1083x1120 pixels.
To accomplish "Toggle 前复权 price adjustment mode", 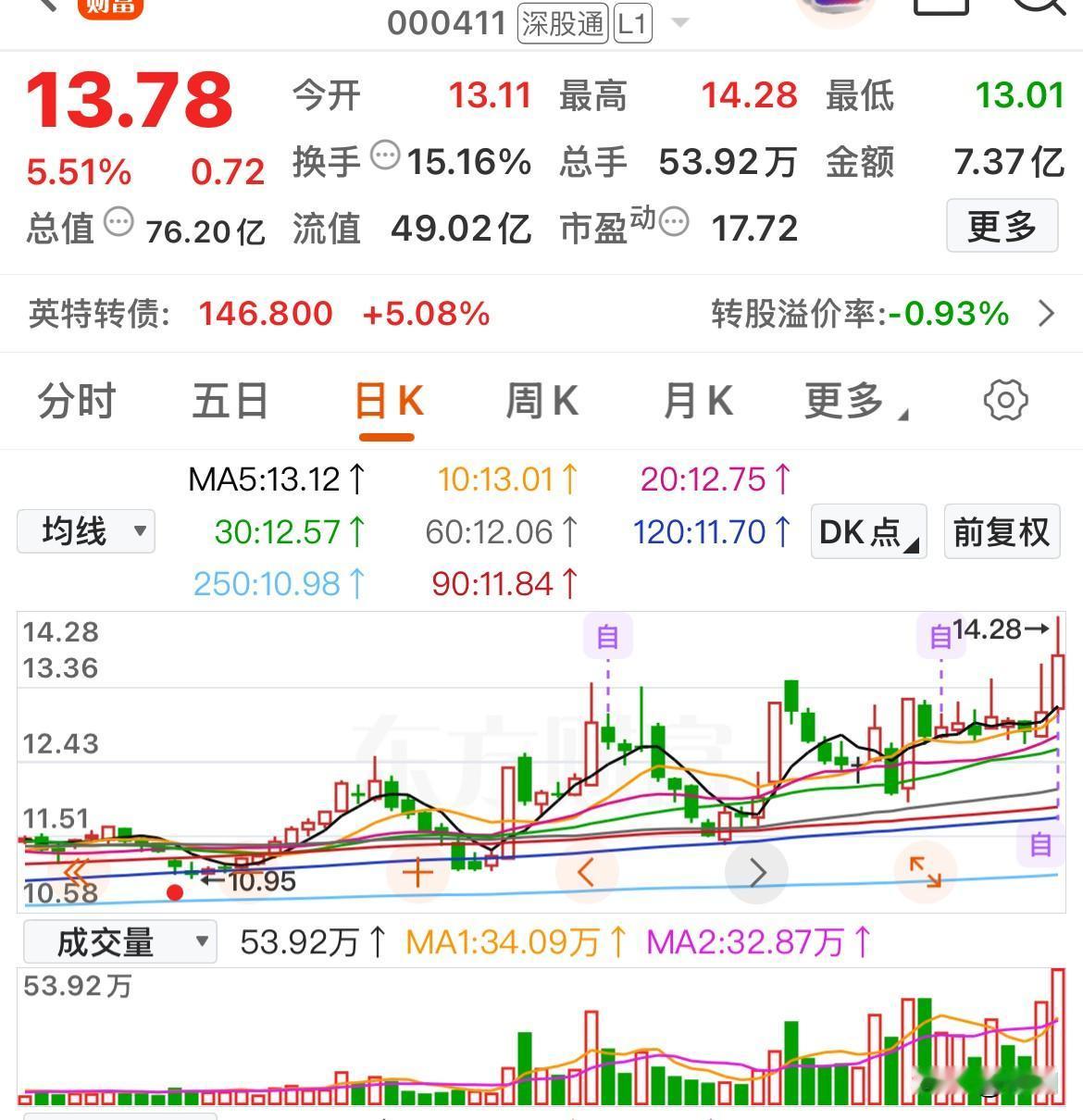I will coord(1001,531).
